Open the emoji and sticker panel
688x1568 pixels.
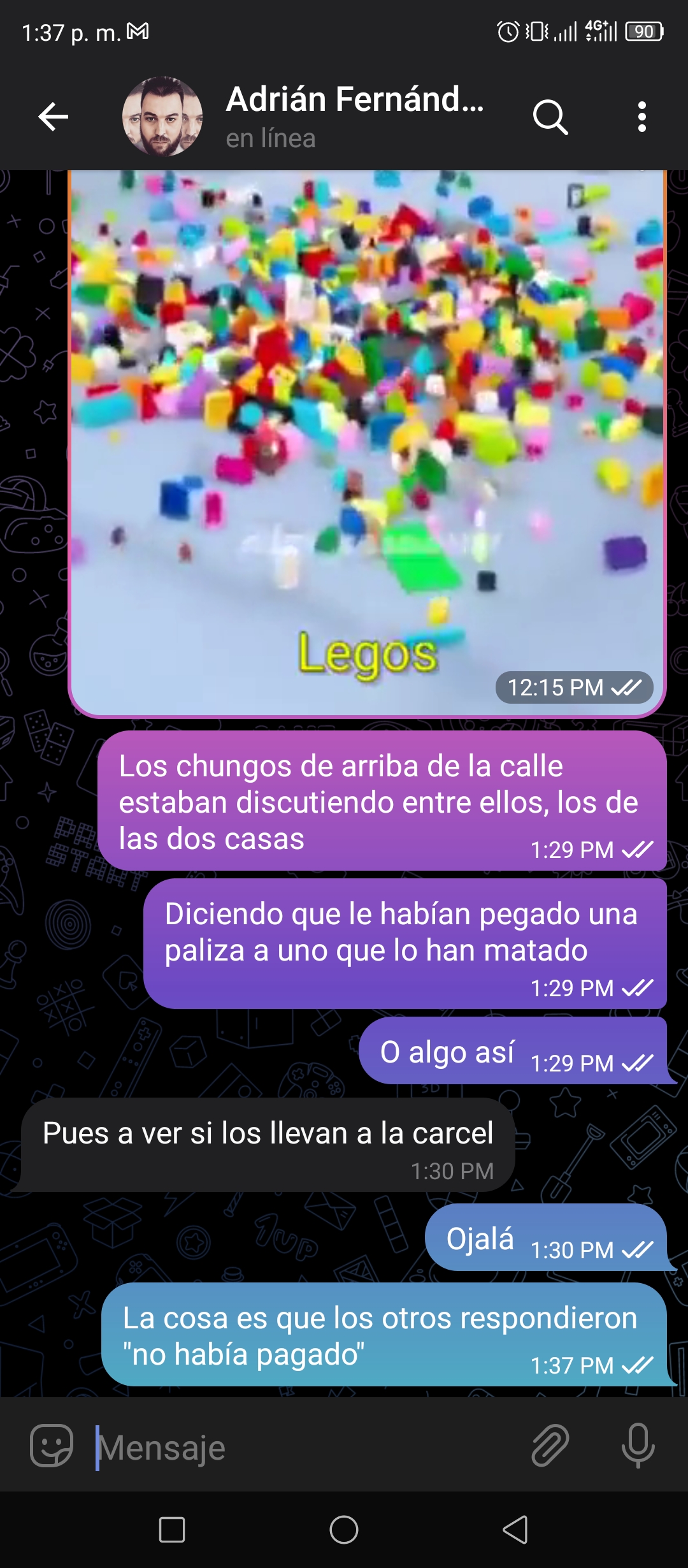(52, 1445)
